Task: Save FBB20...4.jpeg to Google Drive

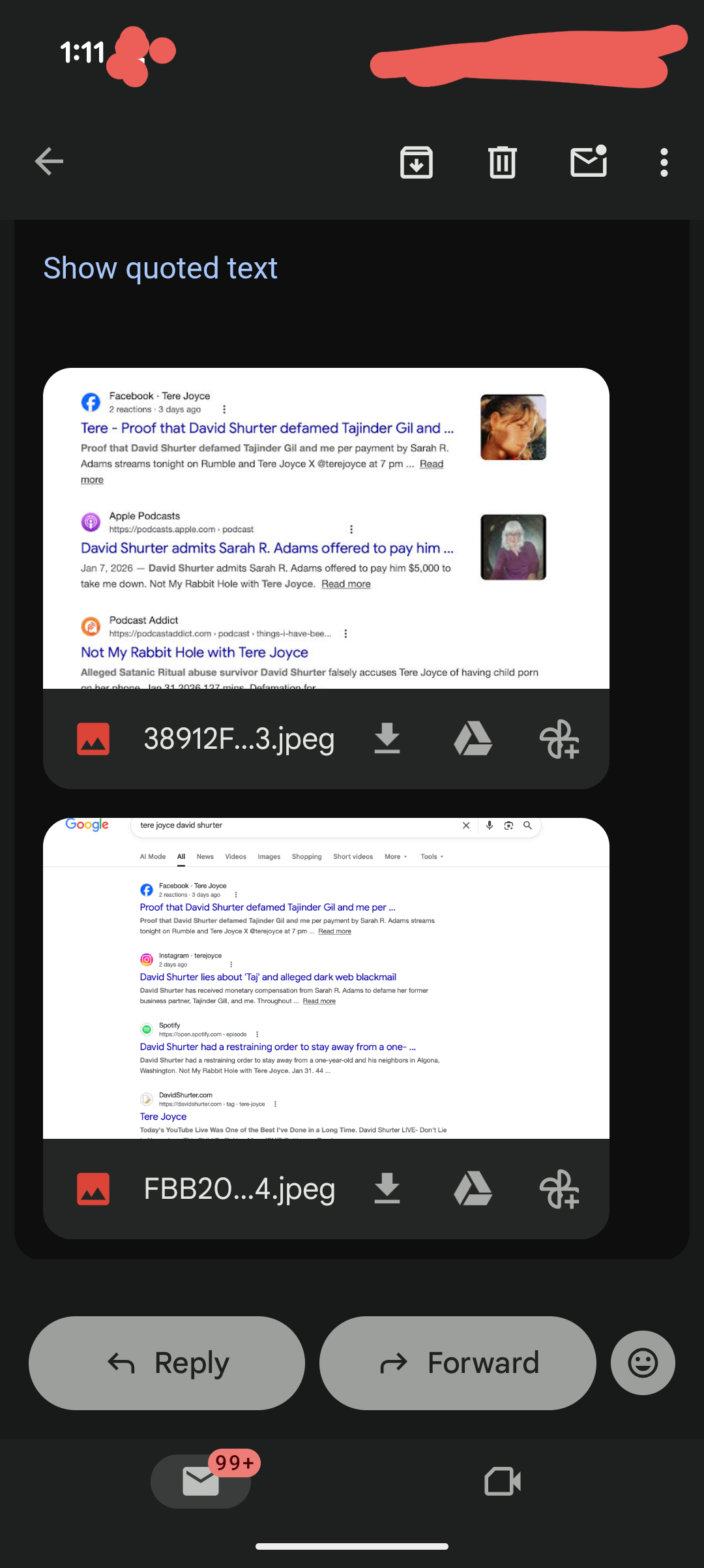Action: (473, 1189)
